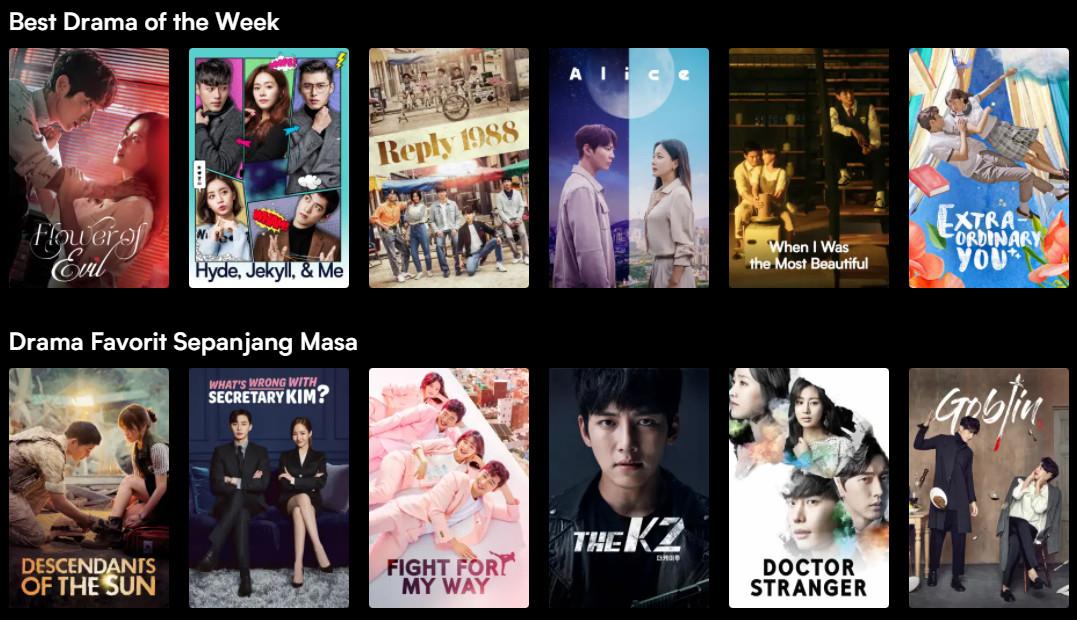Screen dimensions: 1077x620
Task: Open the Alice drama poster
Action: (x=629, y=168)
